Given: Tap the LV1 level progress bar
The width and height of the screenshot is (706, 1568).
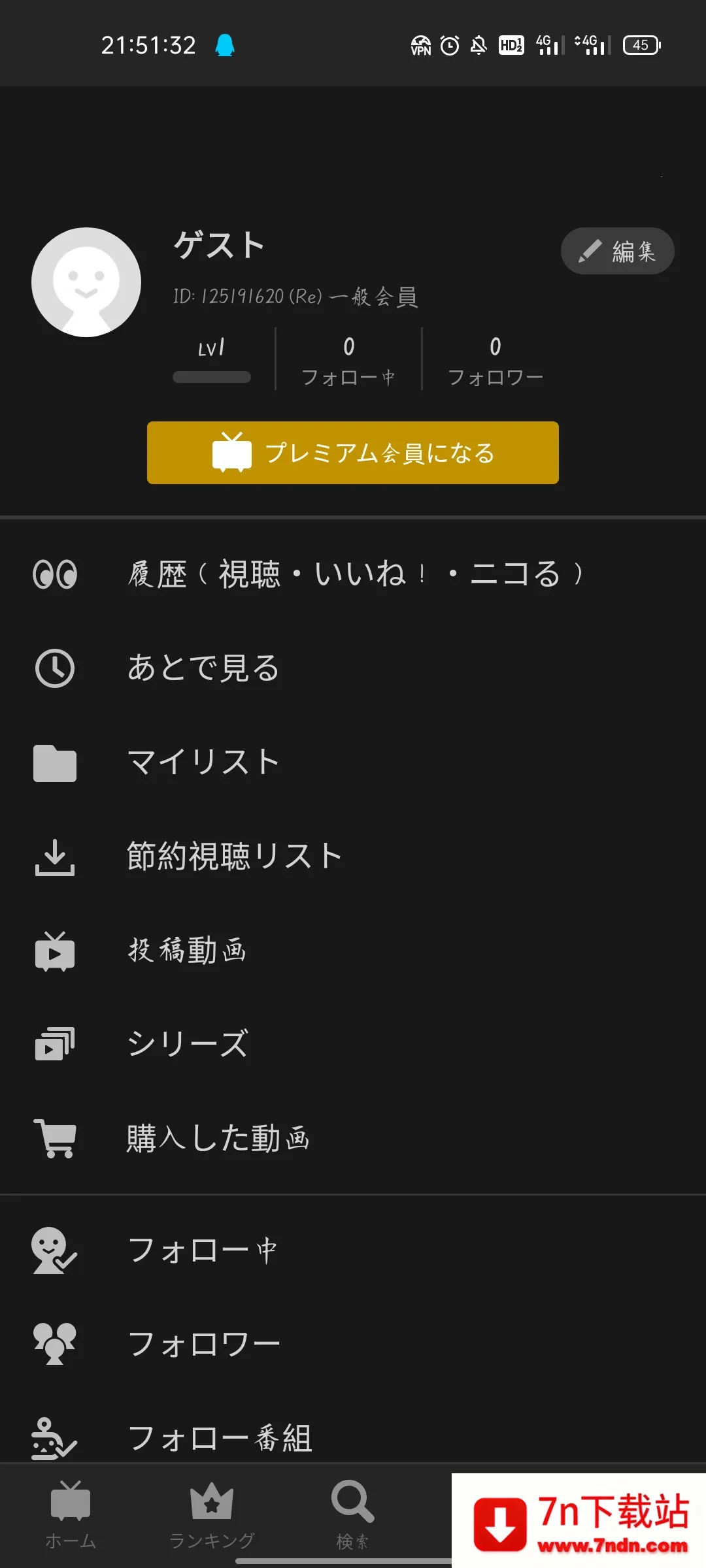Looking at the screenshot, I should click(211, 378).
